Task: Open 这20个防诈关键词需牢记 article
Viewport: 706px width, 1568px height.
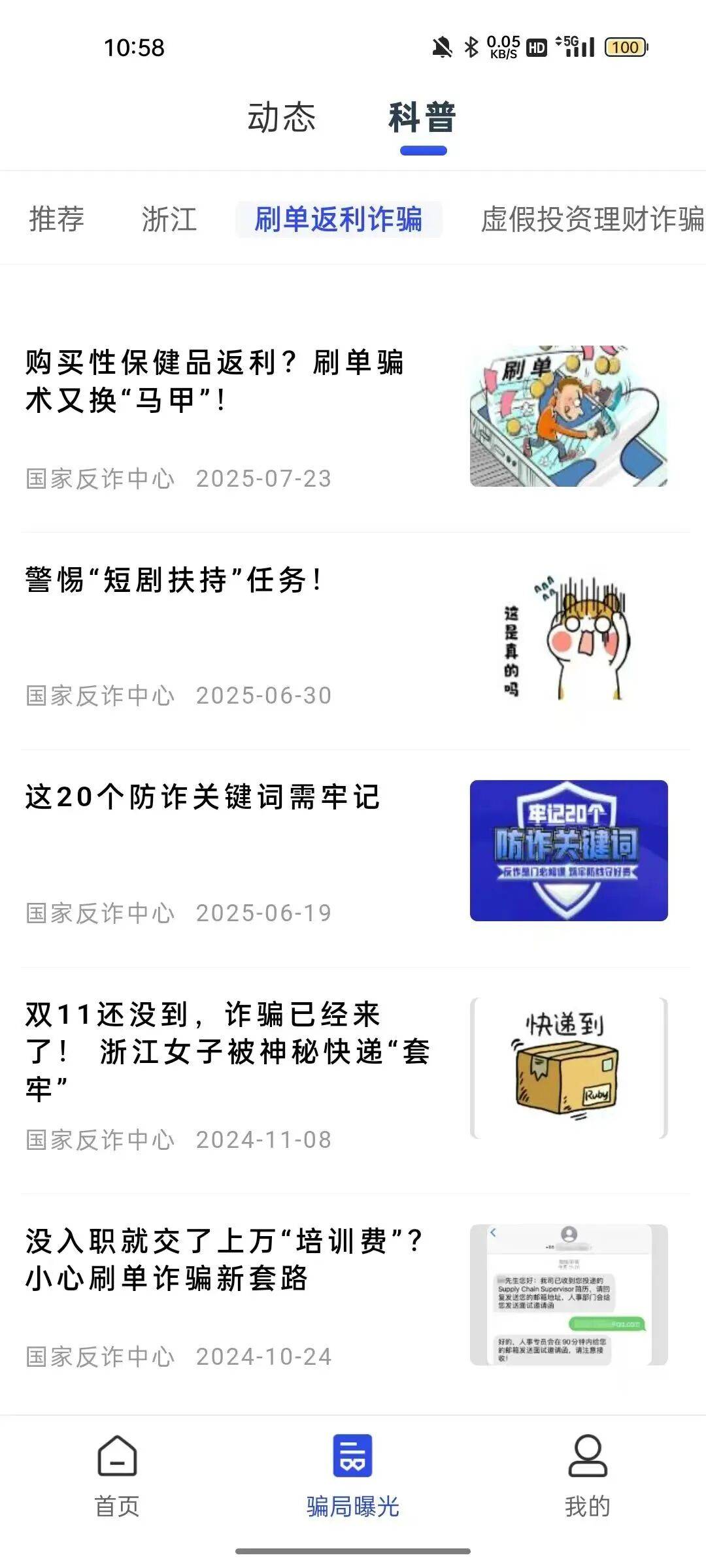Action: (x=203, y=797)
